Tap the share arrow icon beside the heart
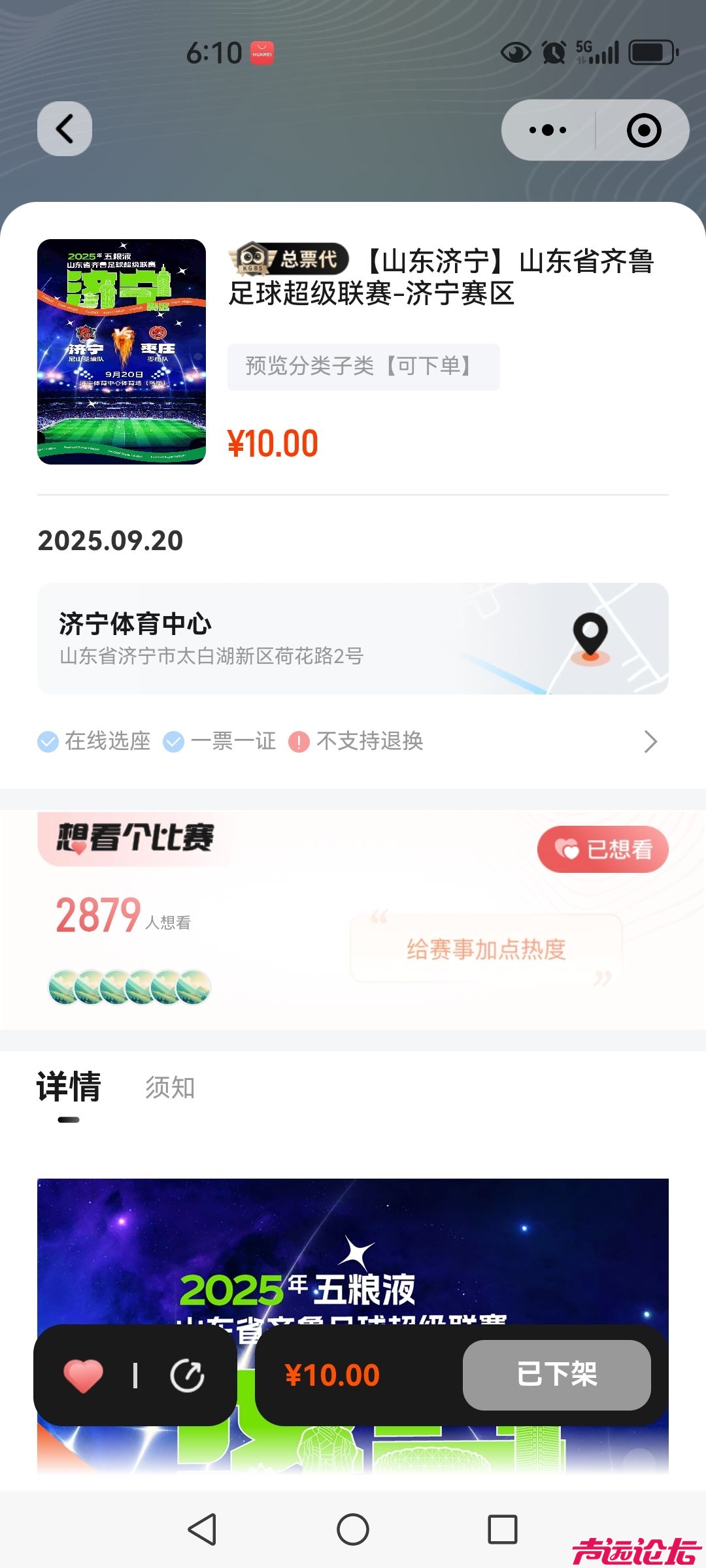The width and height of the screenshot is (706, 1568). tap(187, 1375)
